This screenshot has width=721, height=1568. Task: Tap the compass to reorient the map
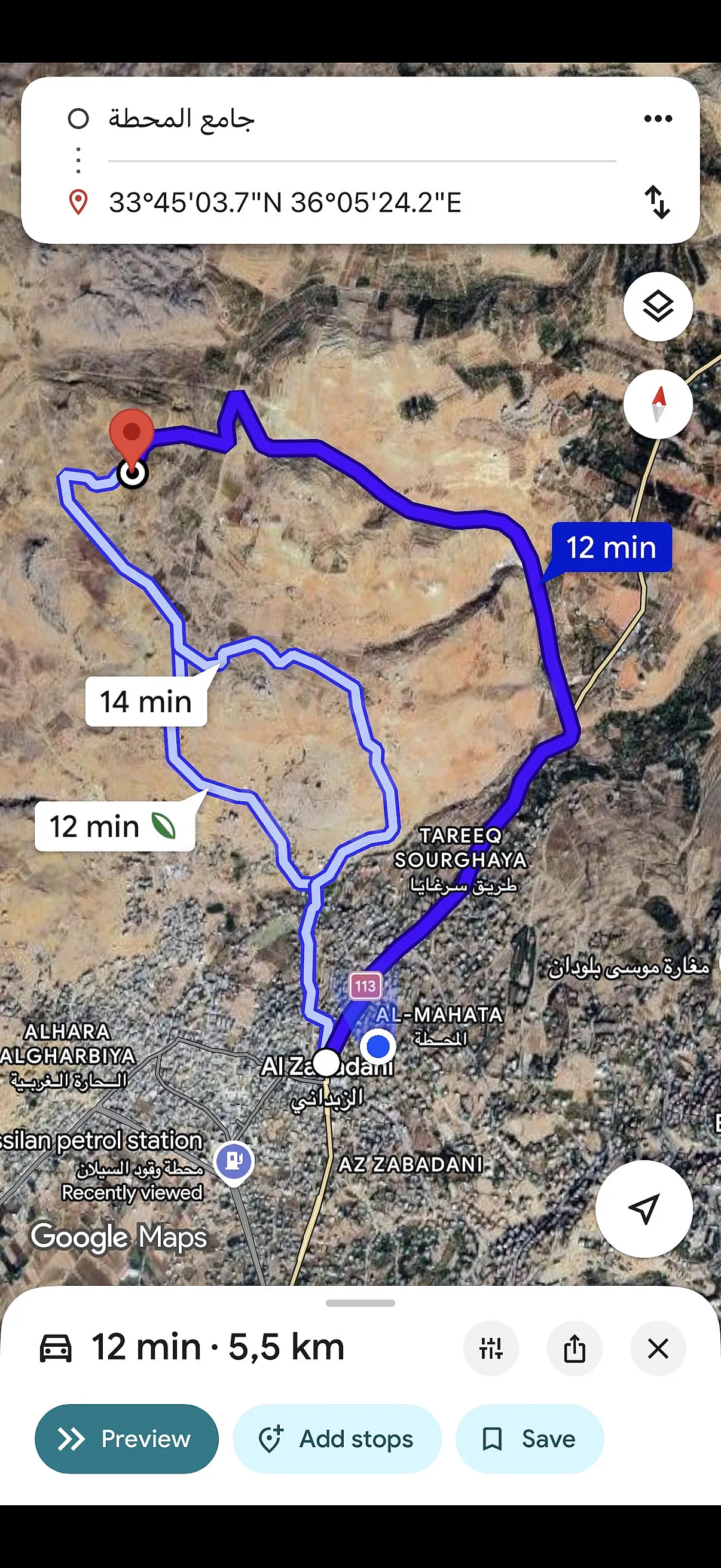pyautogui.click(x=658, y=404)
